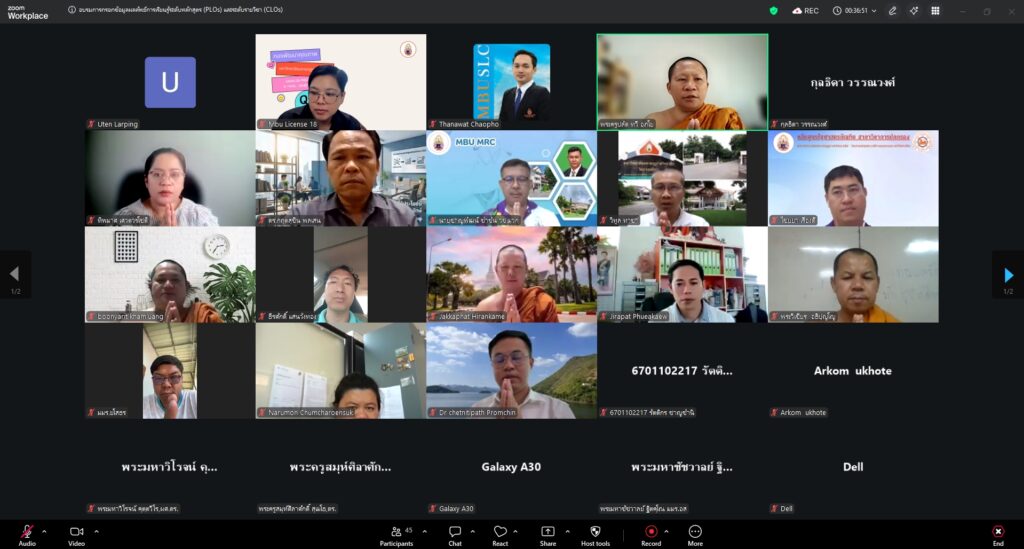This screenshot has height=549, width=1024.
Task: Select Thanawat Chaopho's video tile
Action: click(x=511, y=80)
